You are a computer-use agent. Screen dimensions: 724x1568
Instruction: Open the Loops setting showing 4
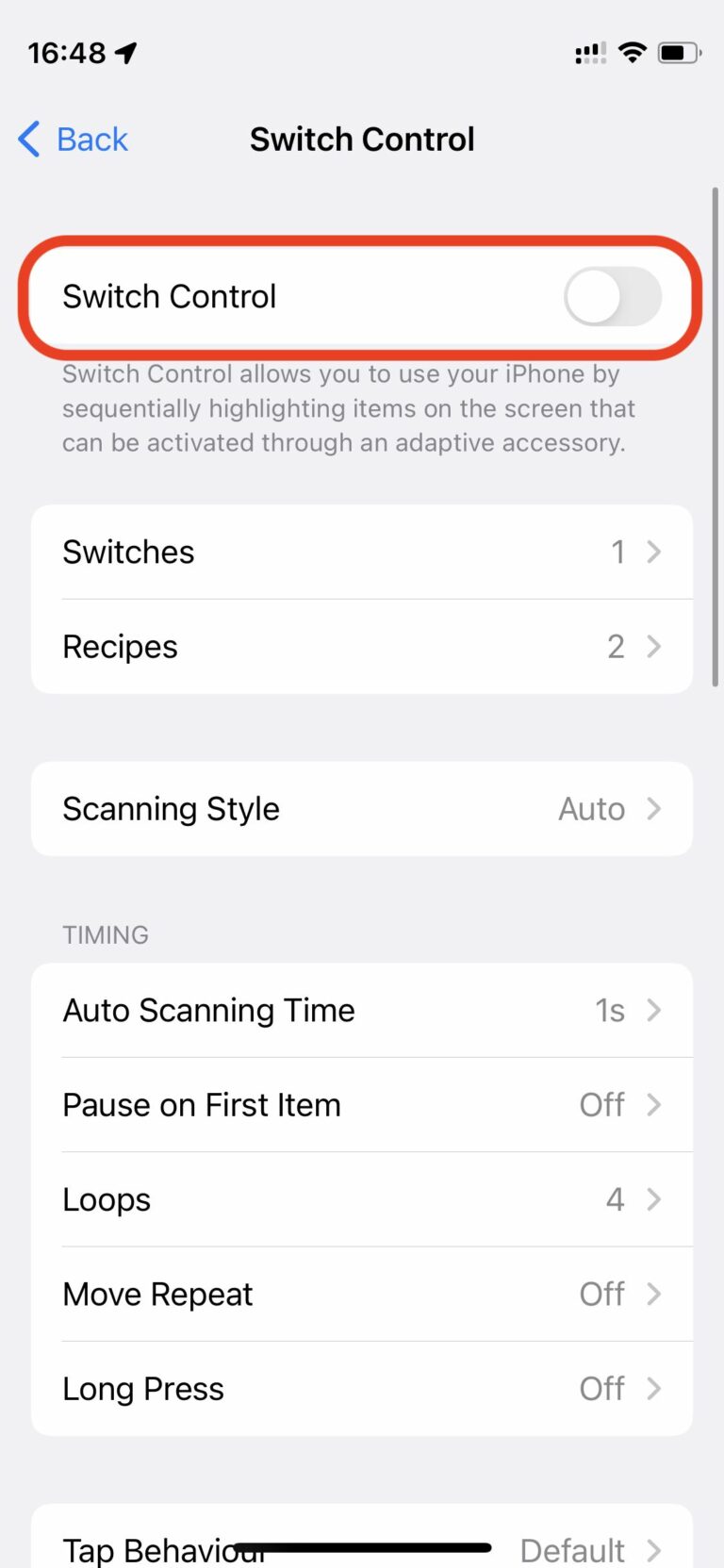pyautogui.click(x=362, y=1198)
